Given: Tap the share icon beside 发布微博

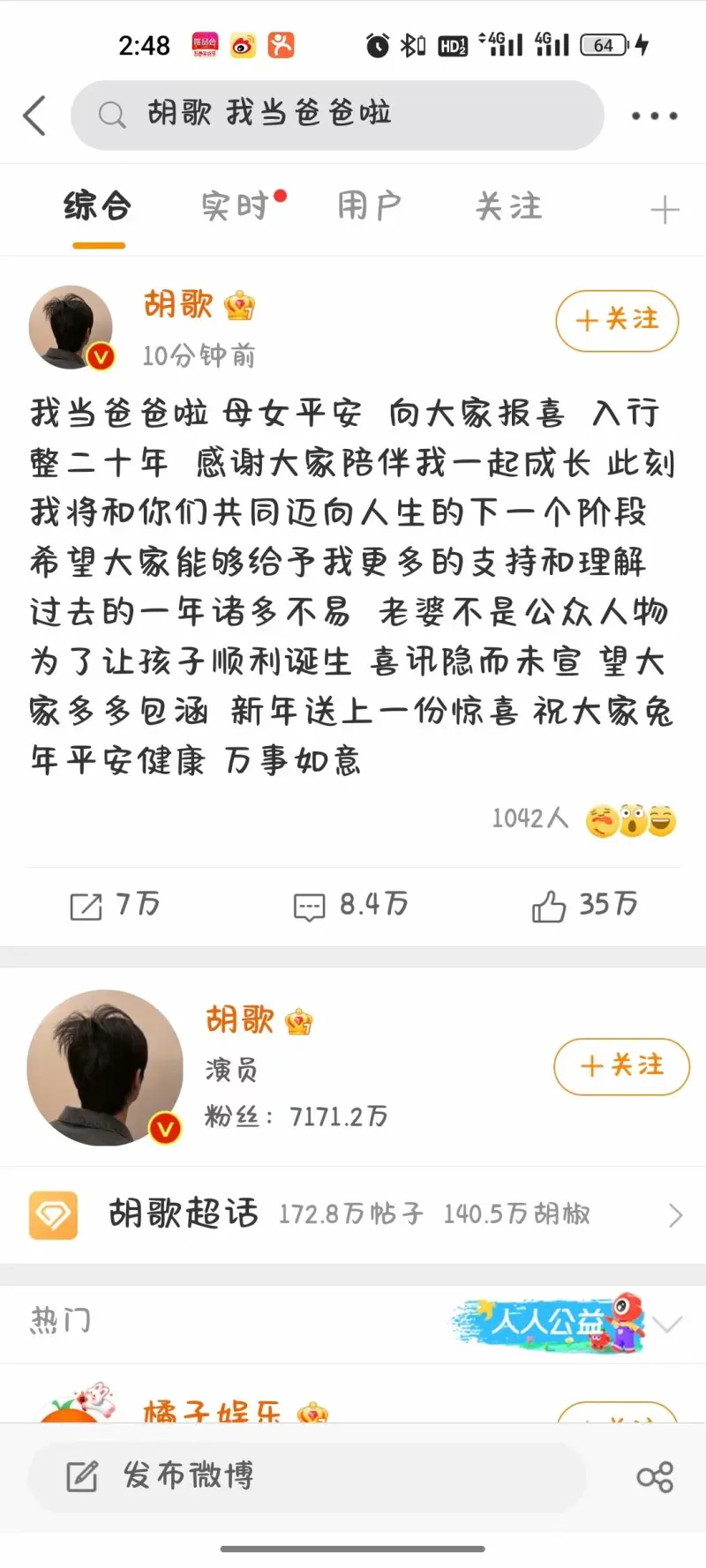Looking at the screenshot, I should [x=655, y=1477].
